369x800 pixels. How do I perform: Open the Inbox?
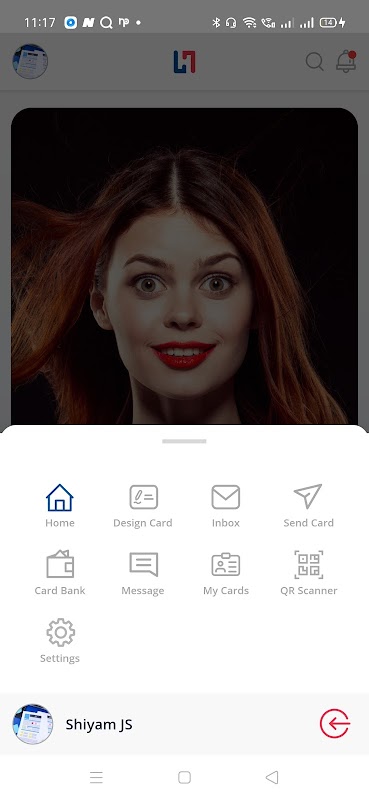(x=226, y=506)
